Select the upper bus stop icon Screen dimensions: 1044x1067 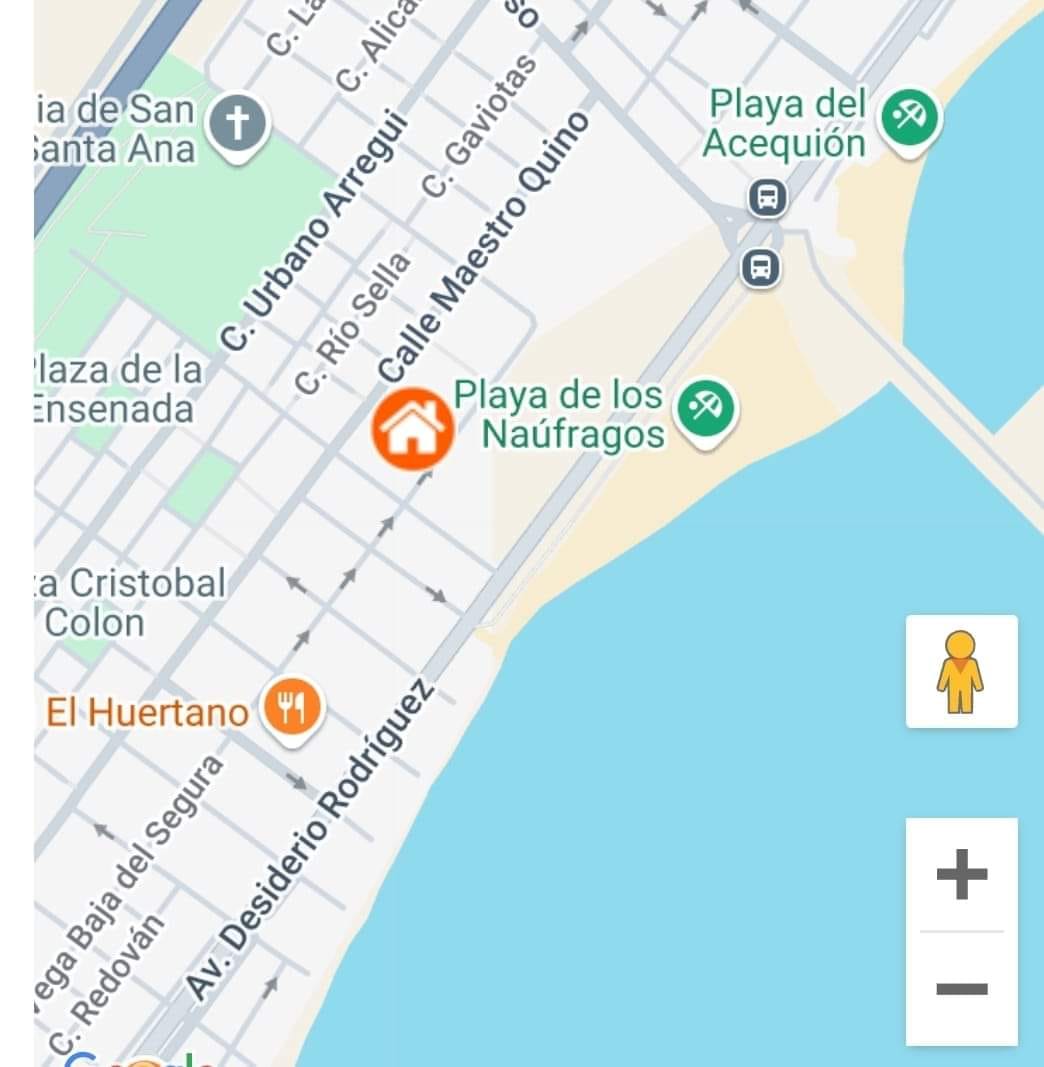(x=767, y=197)
